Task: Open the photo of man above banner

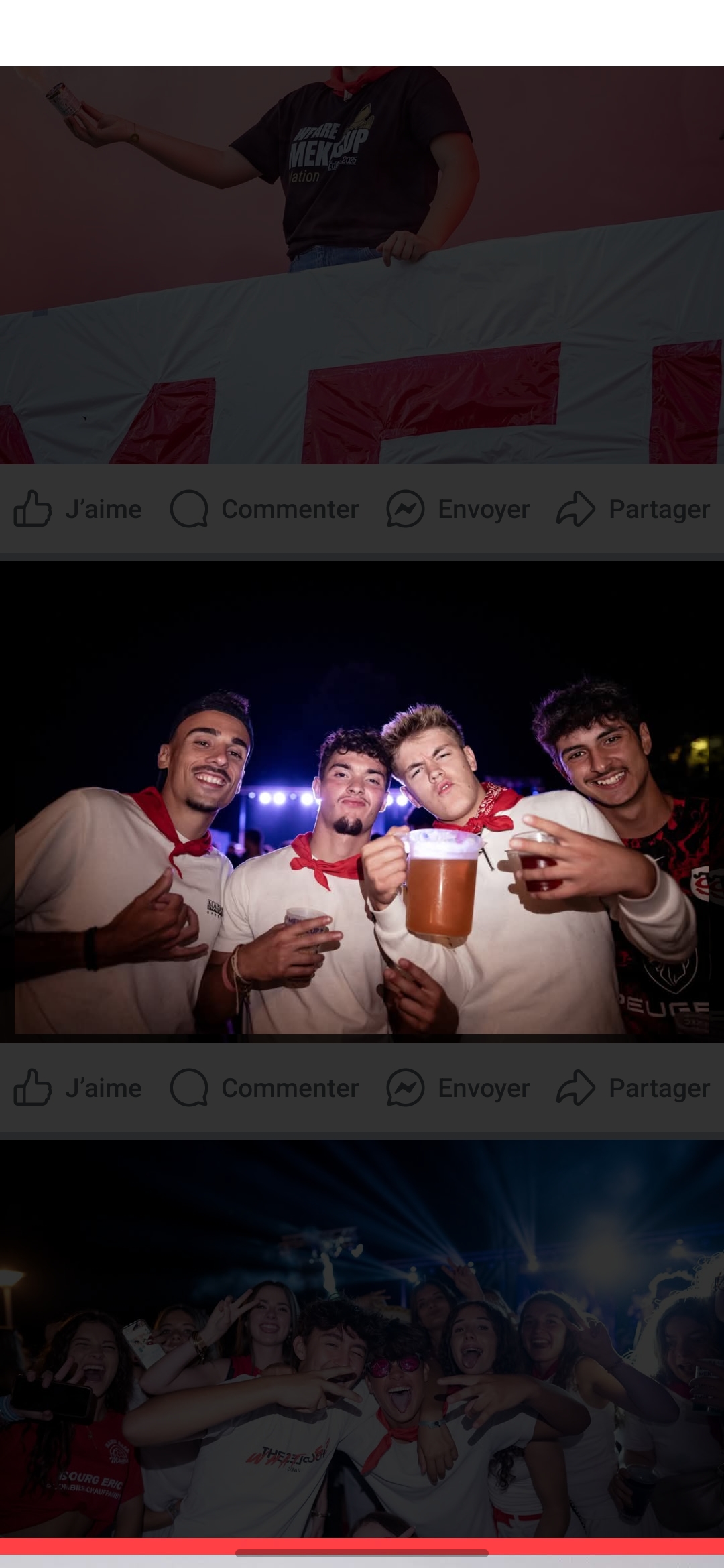Action: [x=362, y=265]
